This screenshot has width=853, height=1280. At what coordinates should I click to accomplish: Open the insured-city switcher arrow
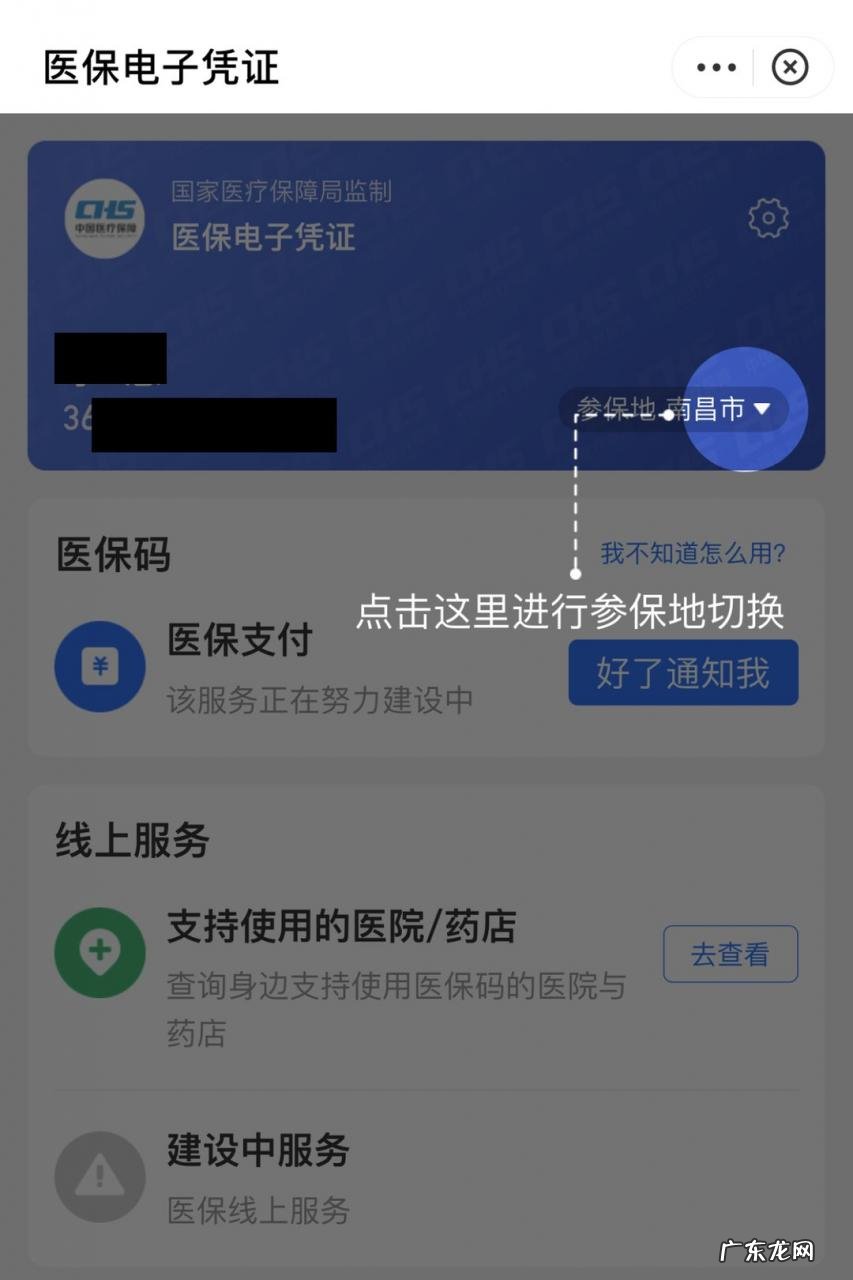point(764,409)
